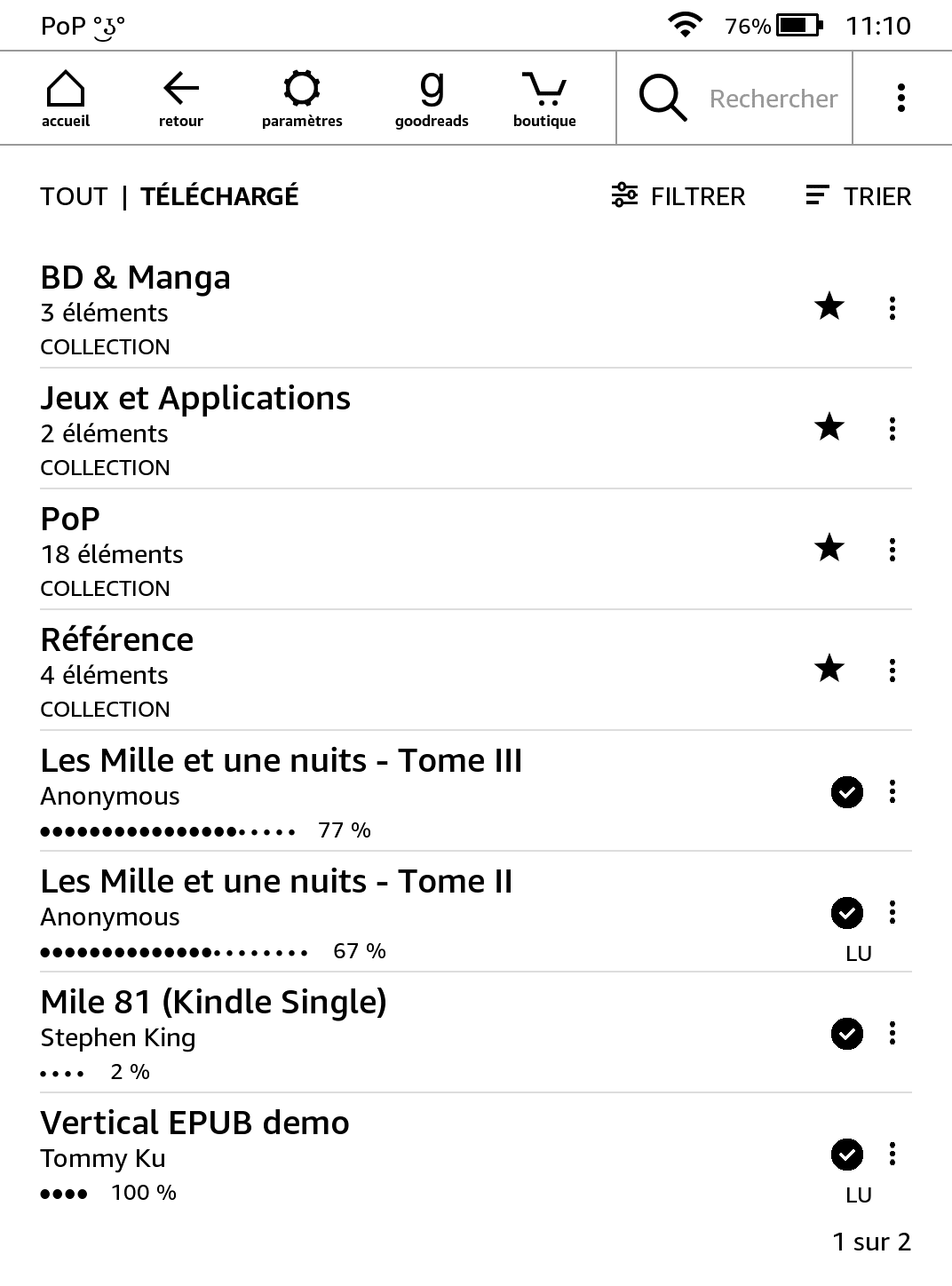Open the BD & Manga collection
Viewport: 952px width, 1286px height.
(135, 278)
